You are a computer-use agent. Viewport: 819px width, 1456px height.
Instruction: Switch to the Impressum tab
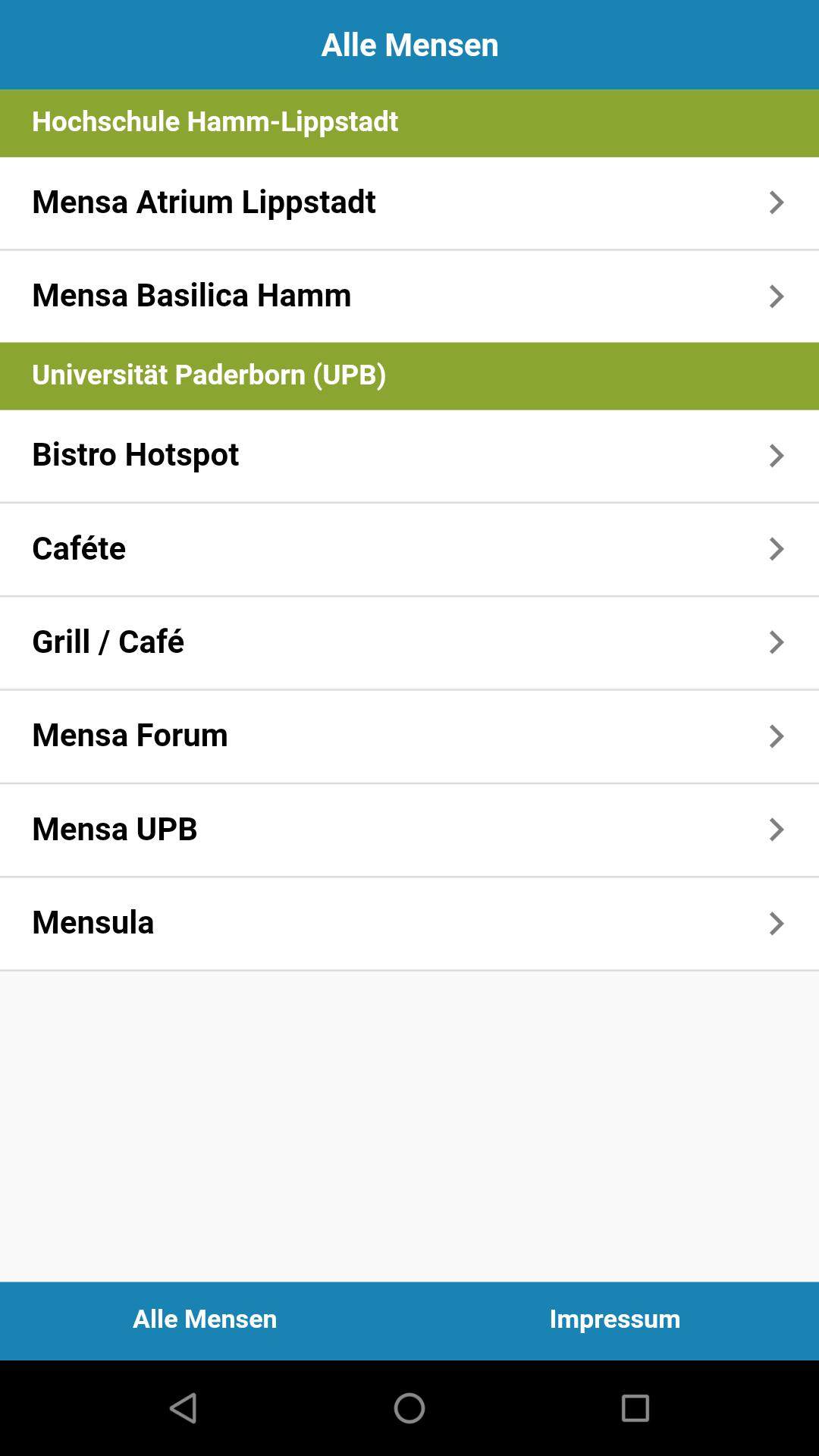point(614,1320)
